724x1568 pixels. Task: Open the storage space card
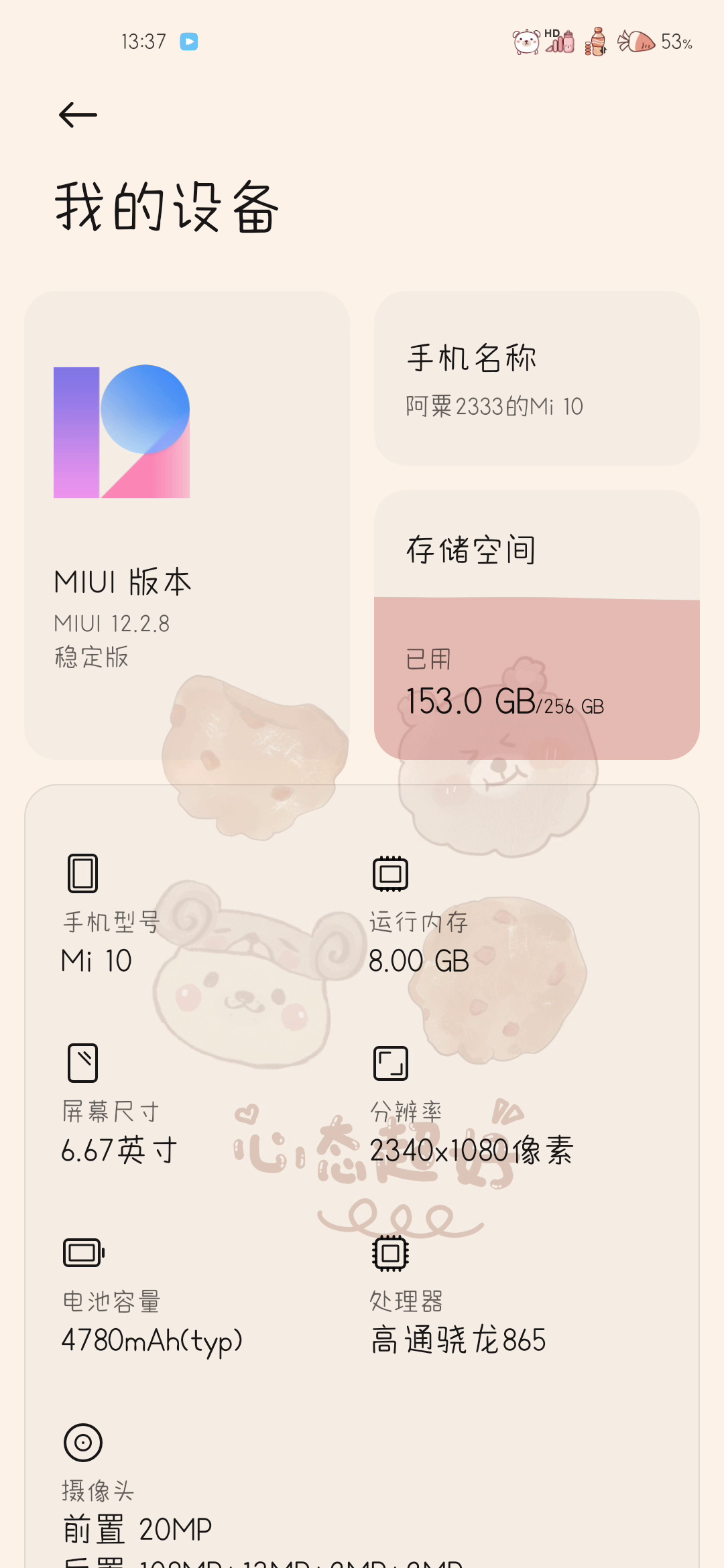click(x=536, y=623)
